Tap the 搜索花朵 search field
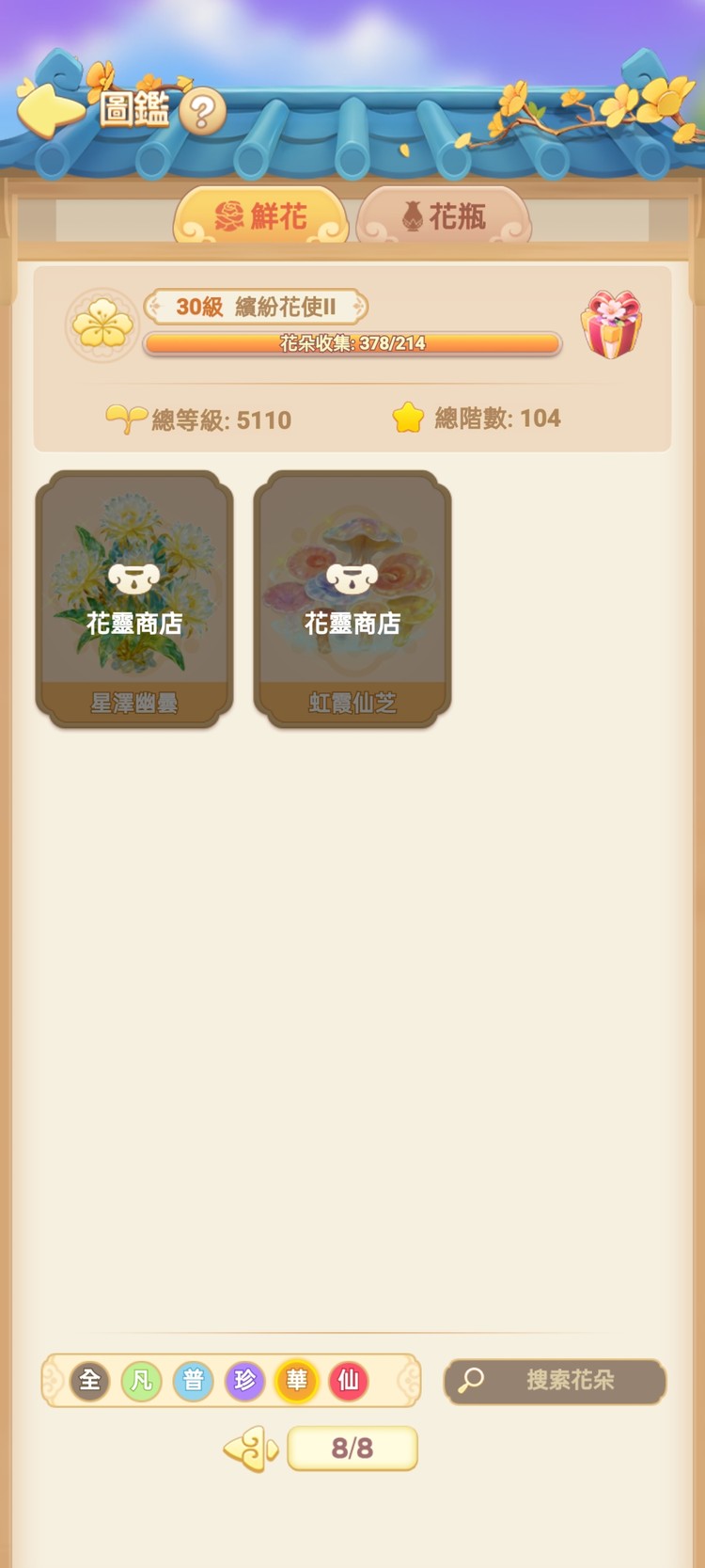 coord(569,1381)
